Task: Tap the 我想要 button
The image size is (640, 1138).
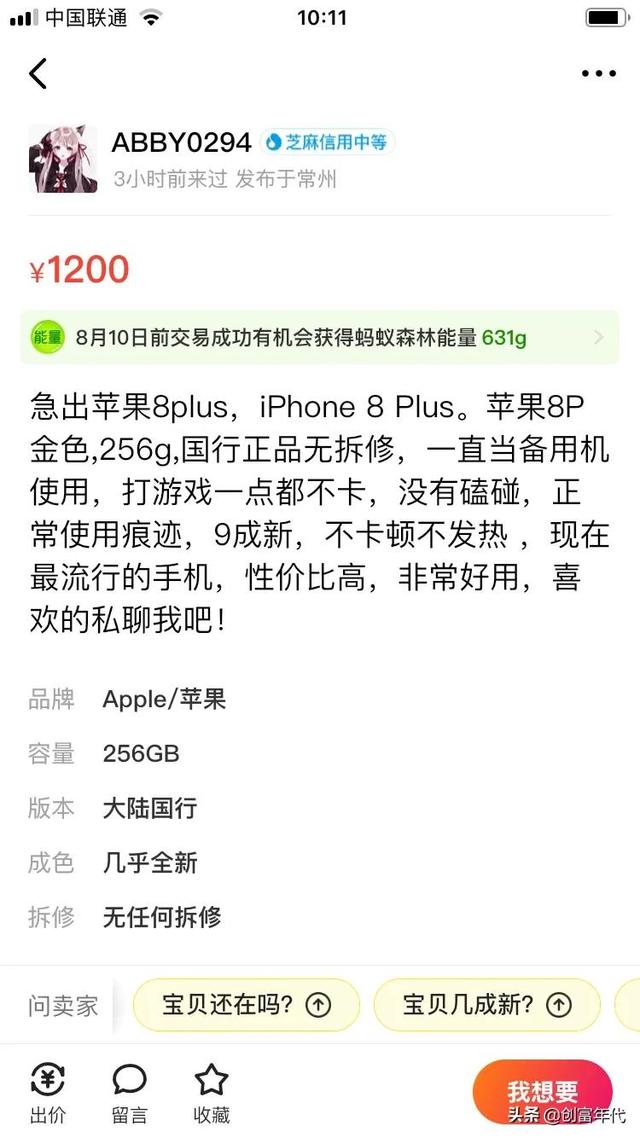Action: click(x=542, y=1090)
